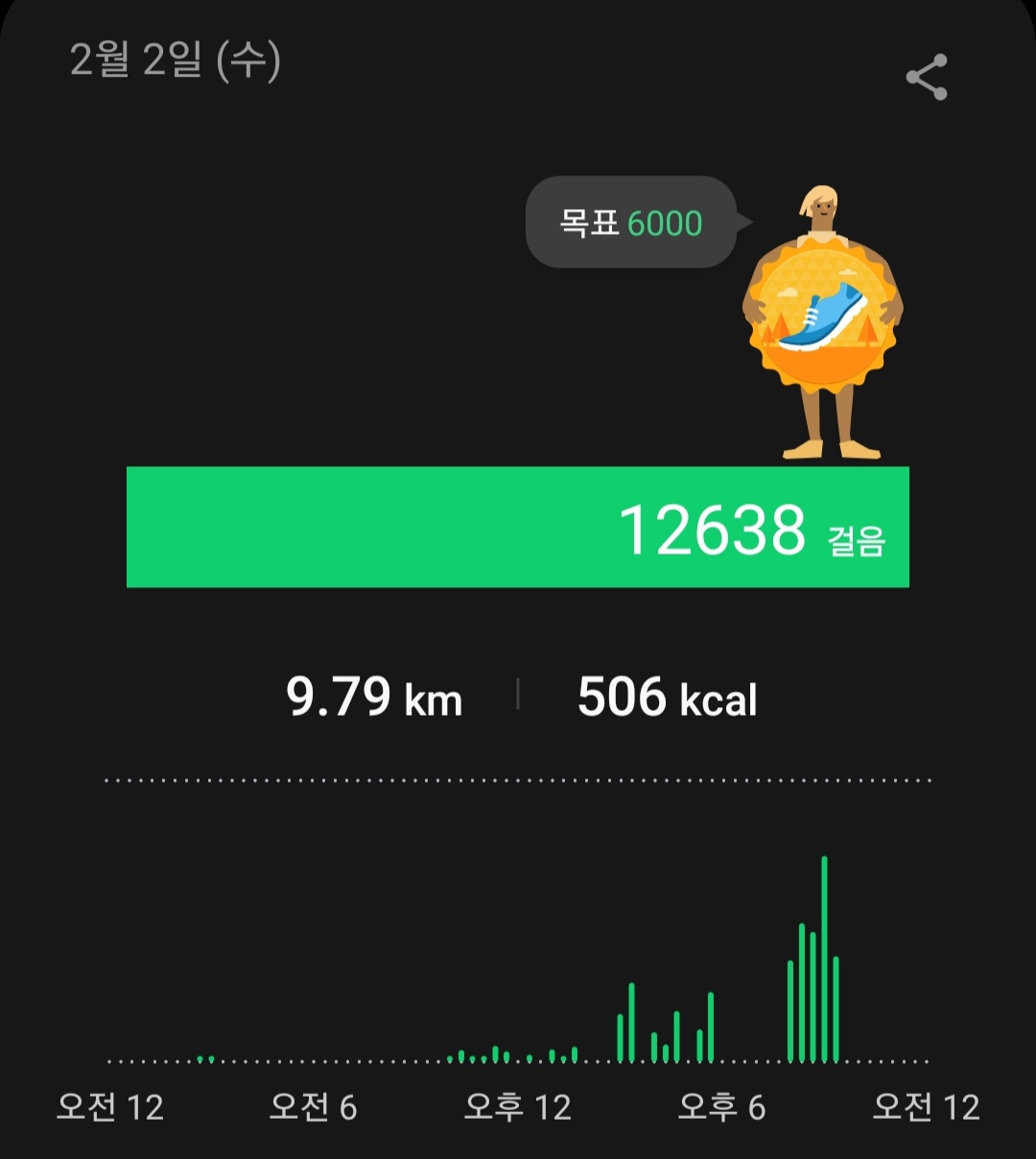The width and height of the screenshot is (1036, 1159).
Task: Share the step count summary
Action: (x=927, y=78)
